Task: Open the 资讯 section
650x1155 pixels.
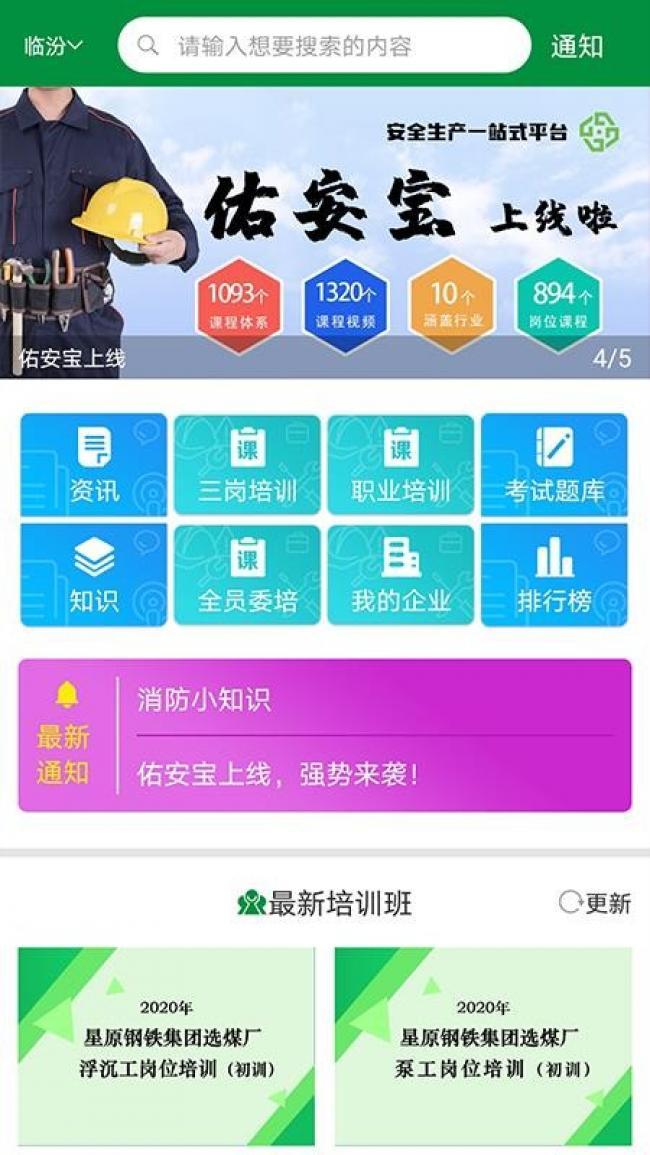Action: 94,465
